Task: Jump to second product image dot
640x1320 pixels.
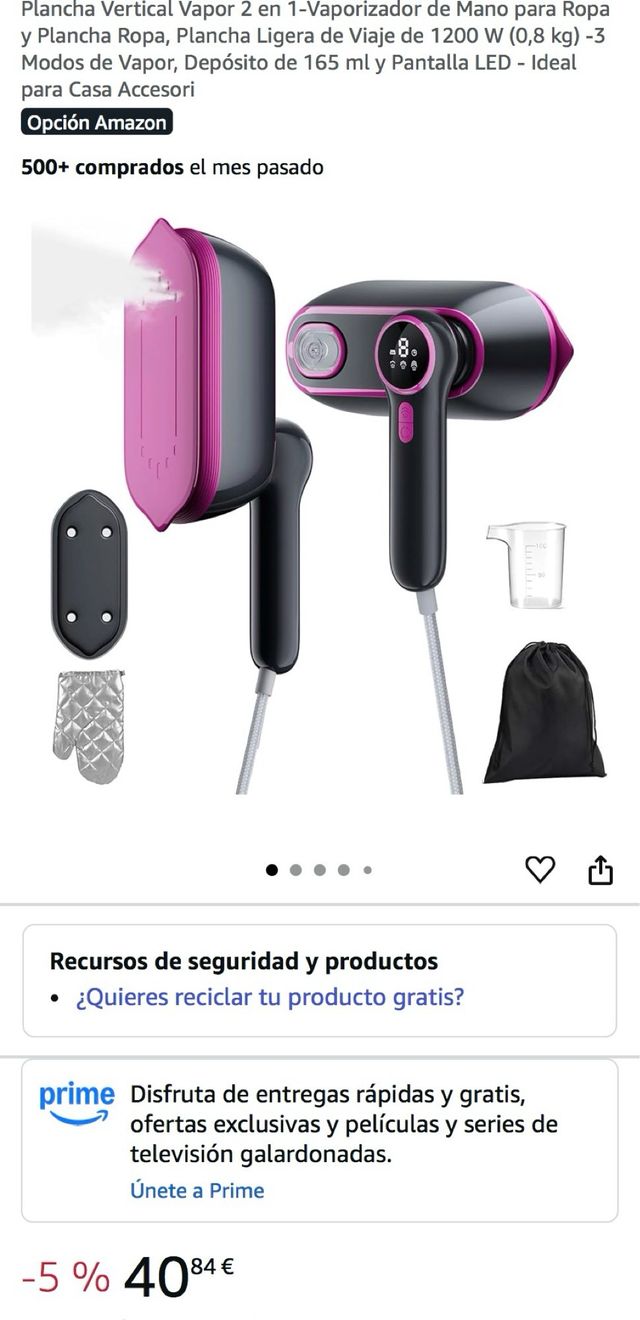Action: click(296, 870)
